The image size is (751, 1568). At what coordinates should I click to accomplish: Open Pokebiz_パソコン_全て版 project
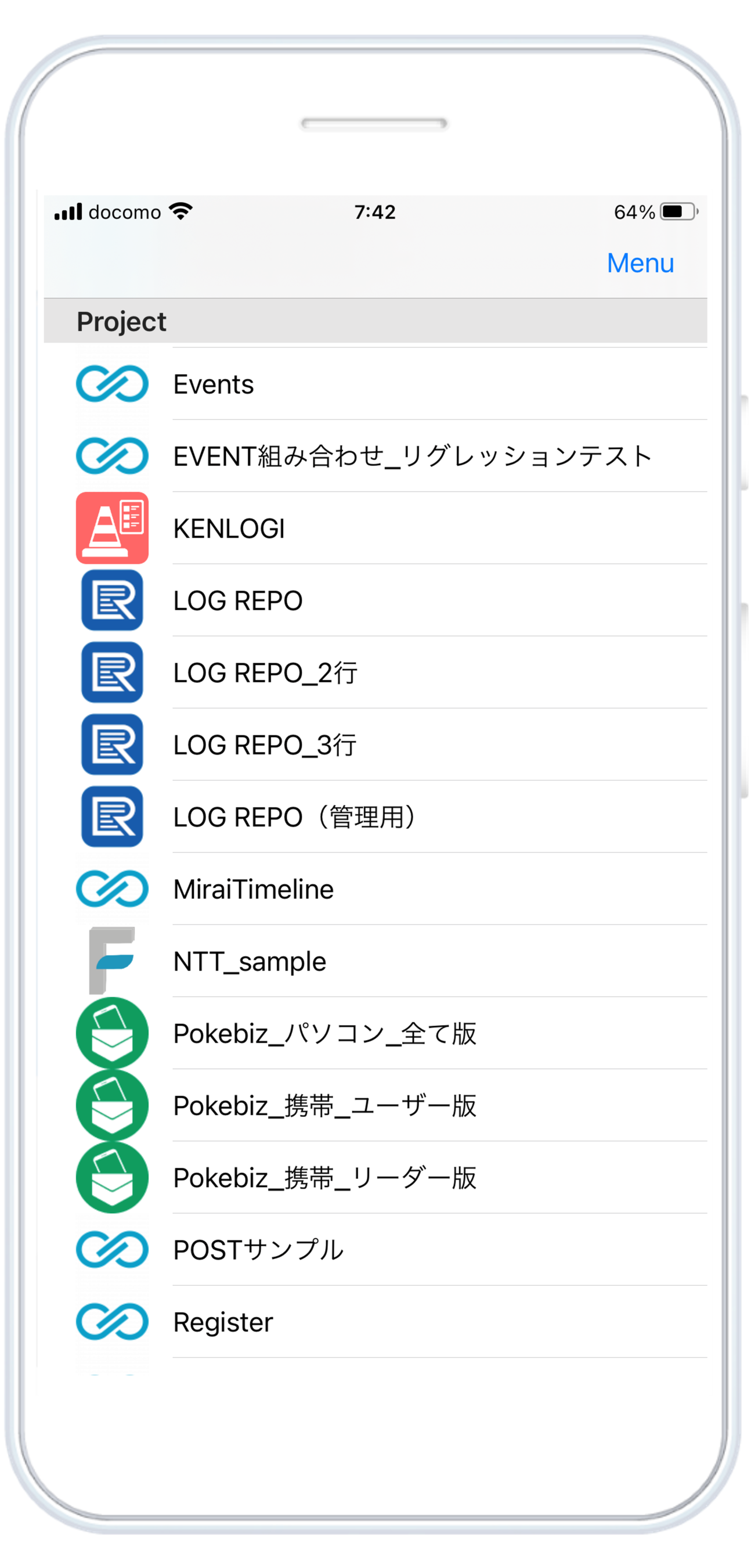pyautogui.click(x=324, y=1034)
